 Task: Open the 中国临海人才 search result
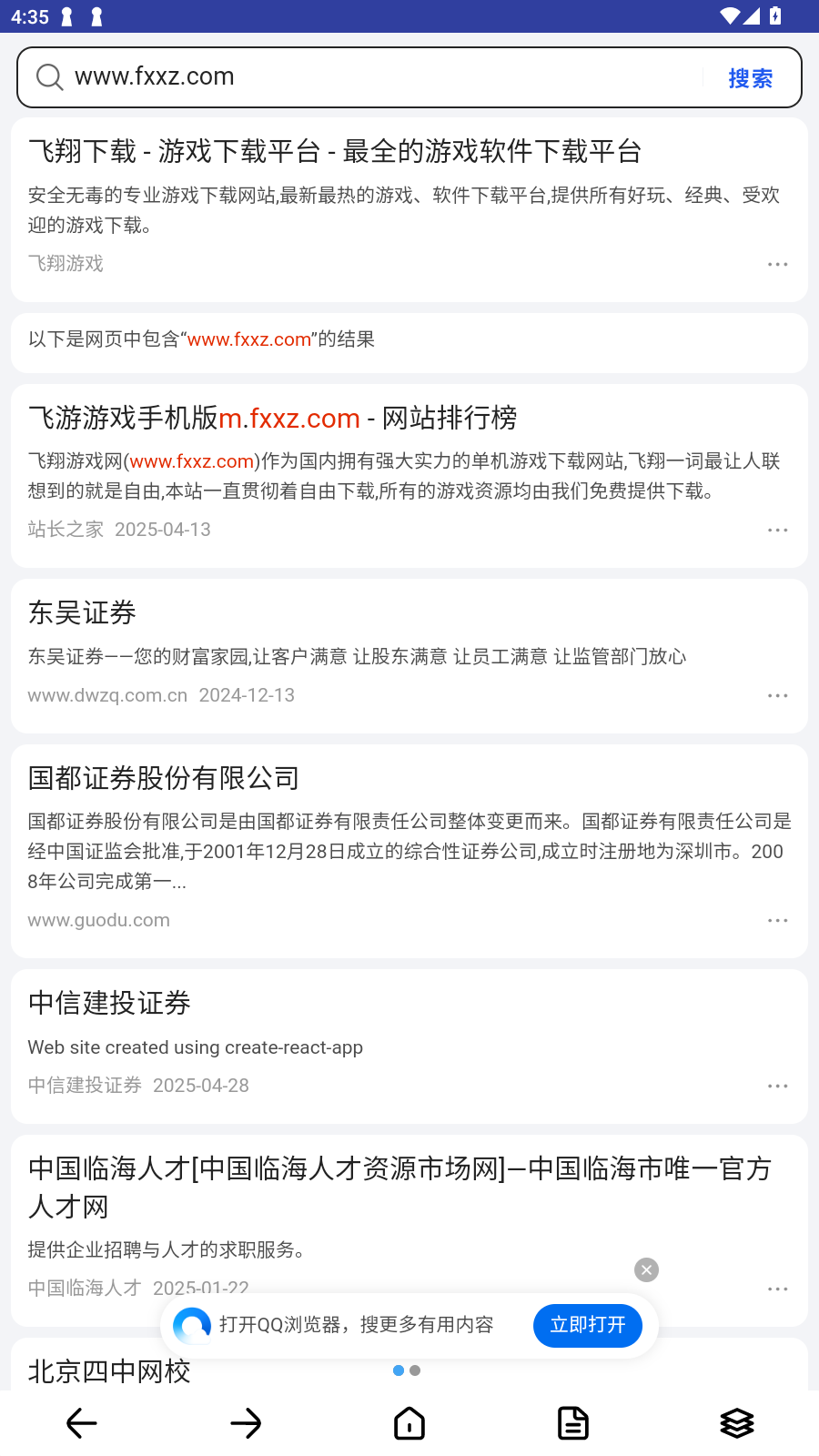[x=399, y=1187]
